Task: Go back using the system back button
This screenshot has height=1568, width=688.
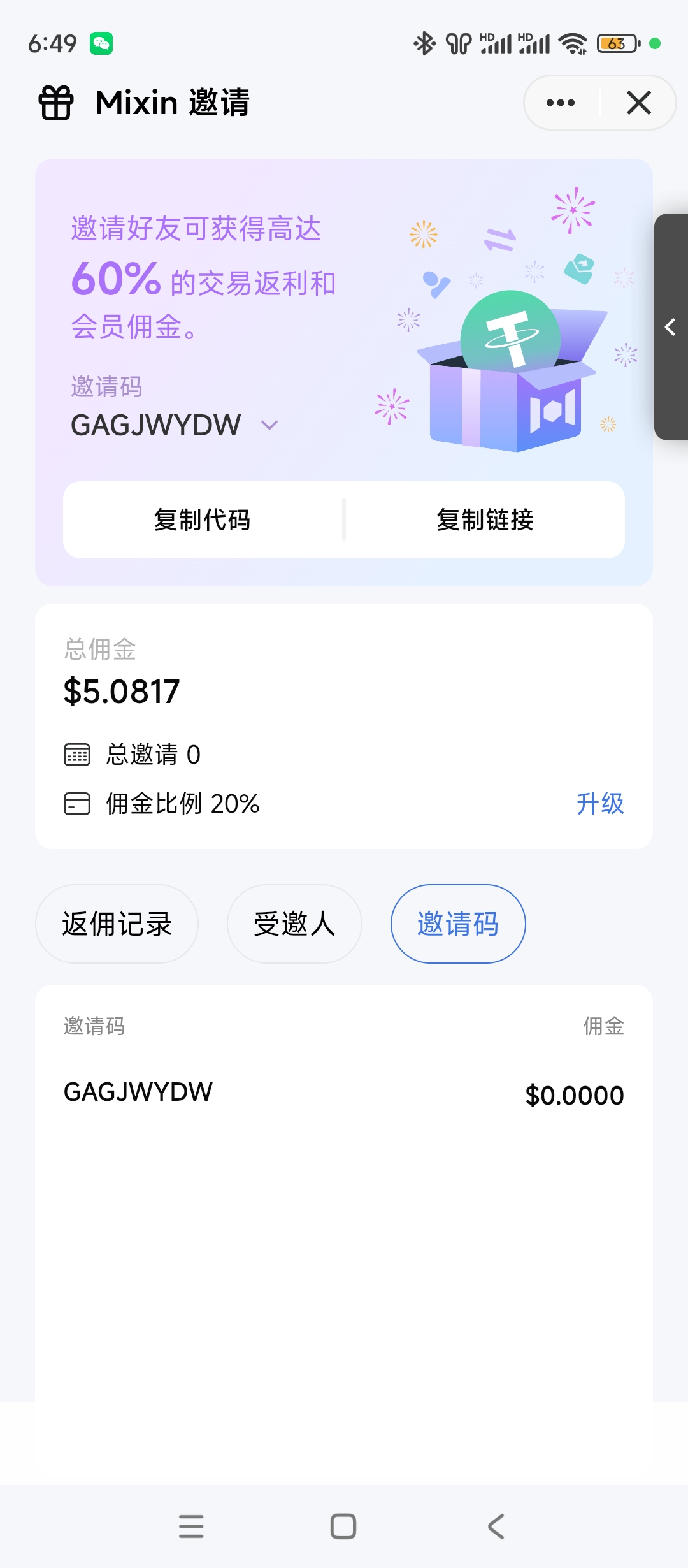Action: (496, 1527)
